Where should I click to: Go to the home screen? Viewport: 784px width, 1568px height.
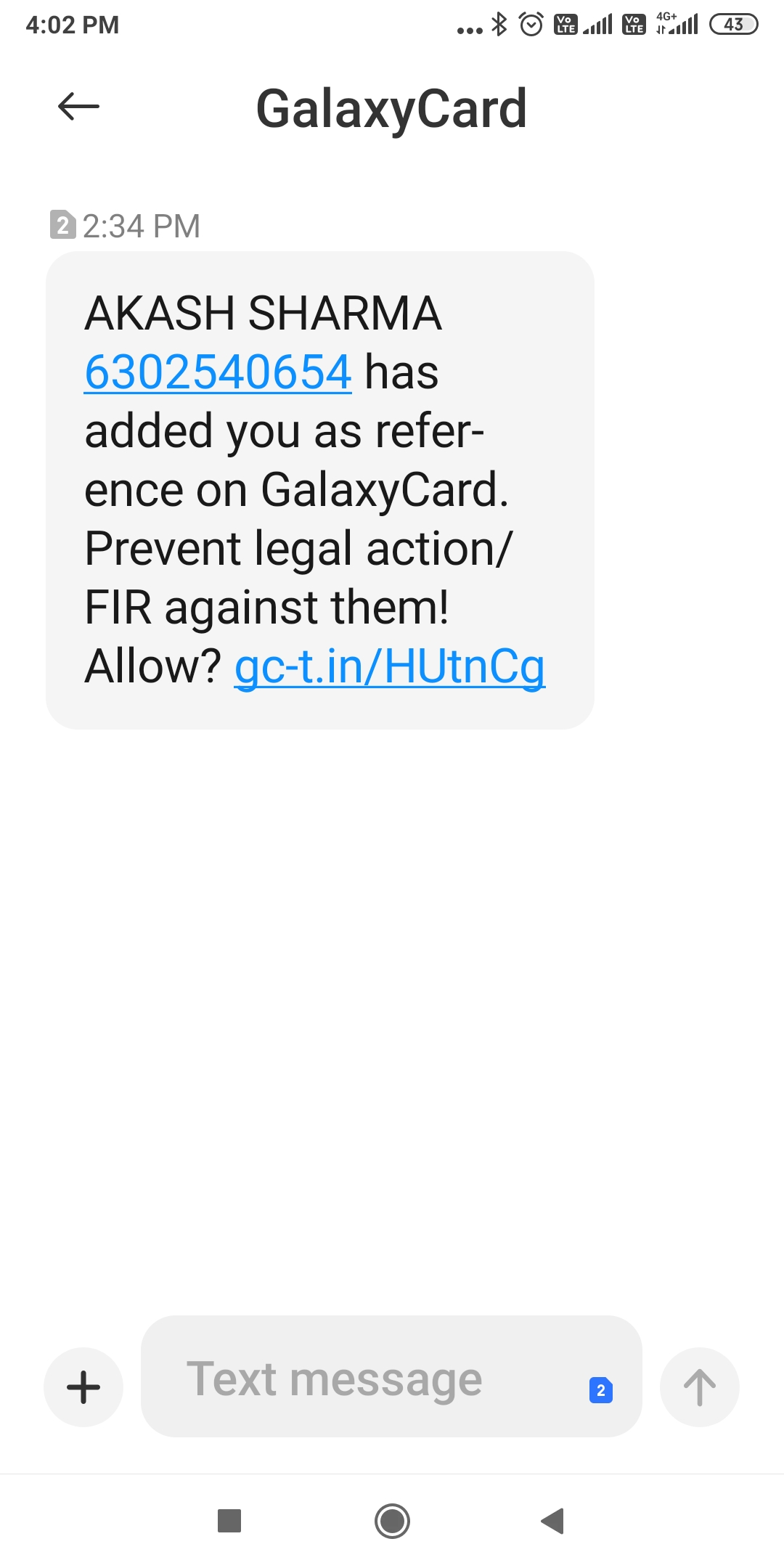coord(392,1520)
